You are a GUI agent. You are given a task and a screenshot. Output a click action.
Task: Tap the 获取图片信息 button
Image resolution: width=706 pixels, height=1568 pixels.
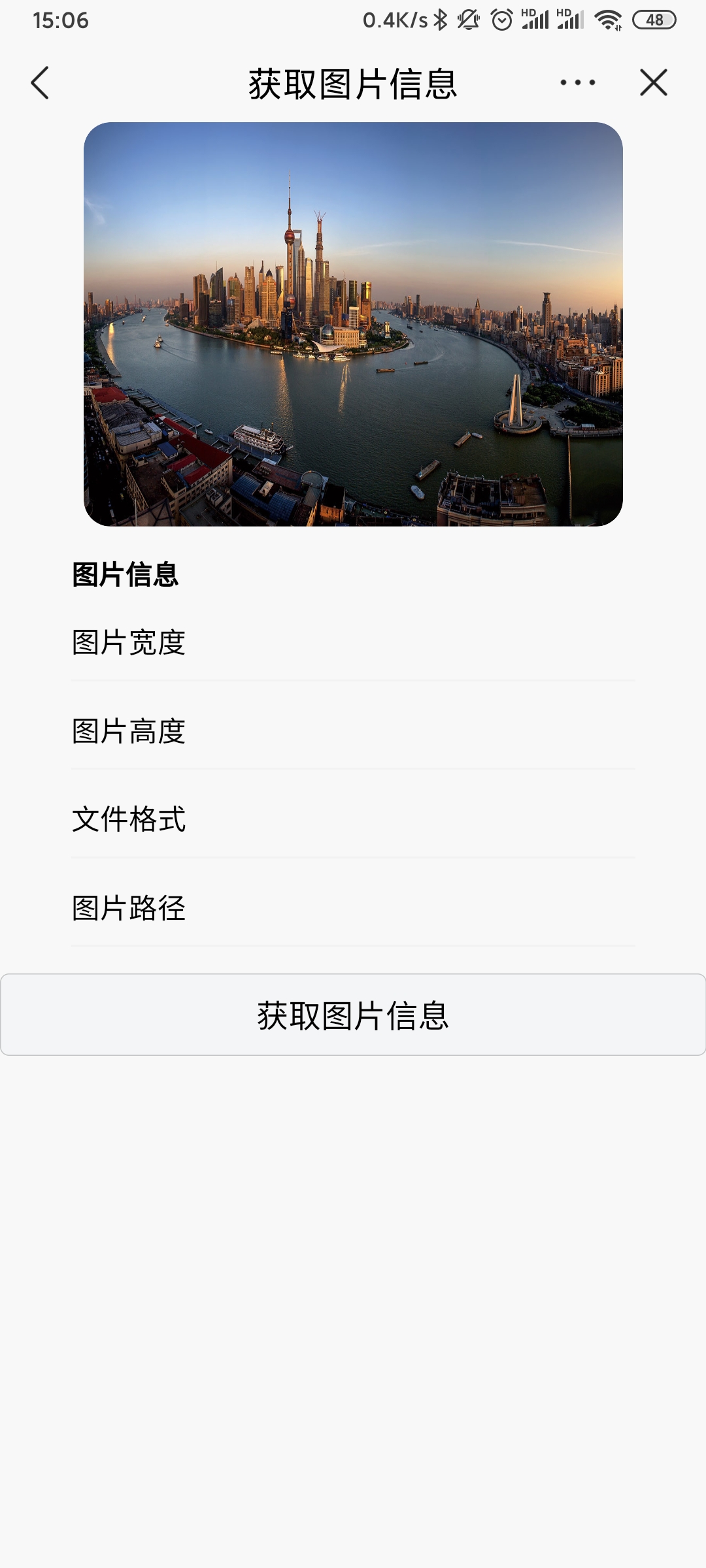pos(353,1015)
